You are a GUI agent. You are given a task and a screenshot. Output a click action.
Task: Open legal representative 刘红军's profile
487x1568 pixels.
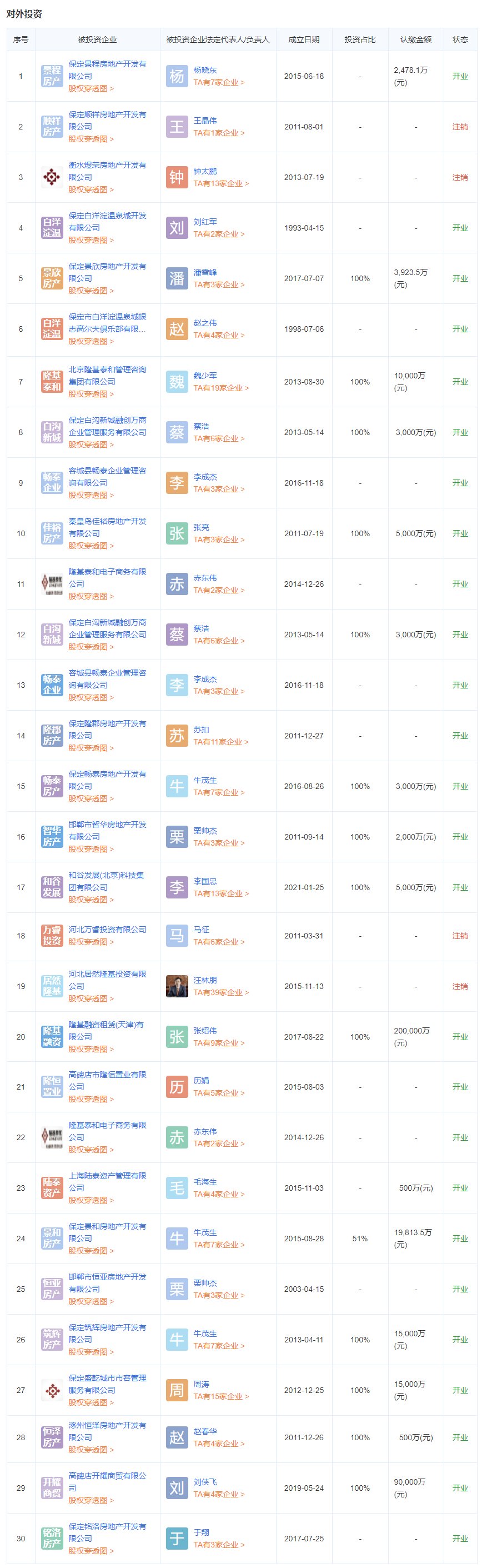205,222
